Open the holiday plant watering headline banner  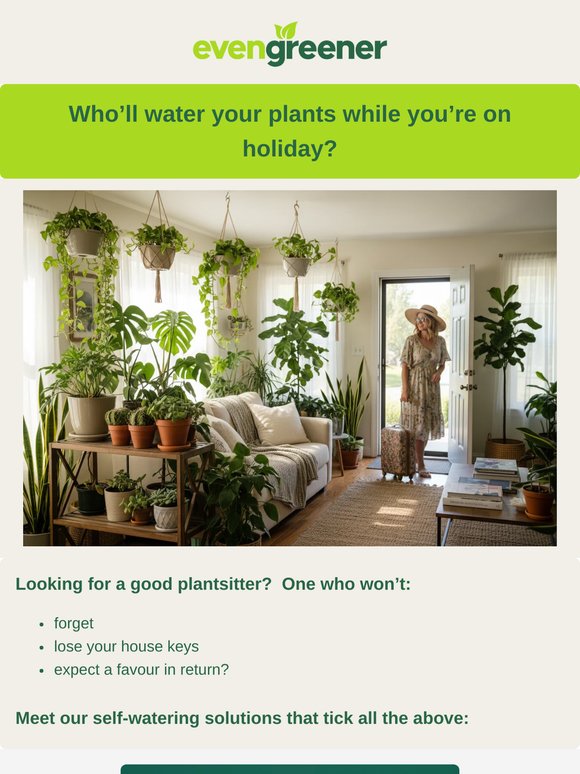[x=290, y=131]
